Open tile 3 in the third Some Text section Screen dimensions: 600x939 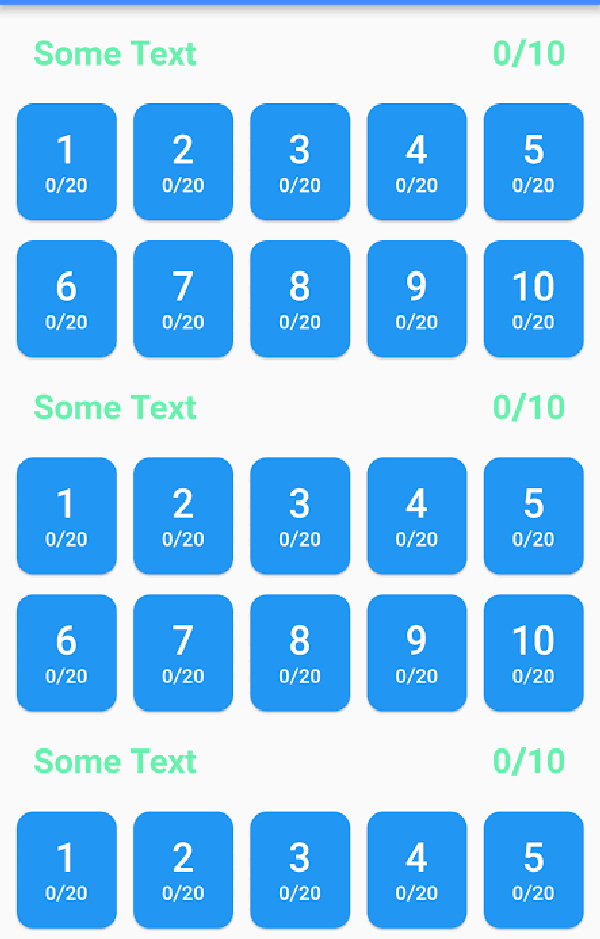click(x=300, y=870)
